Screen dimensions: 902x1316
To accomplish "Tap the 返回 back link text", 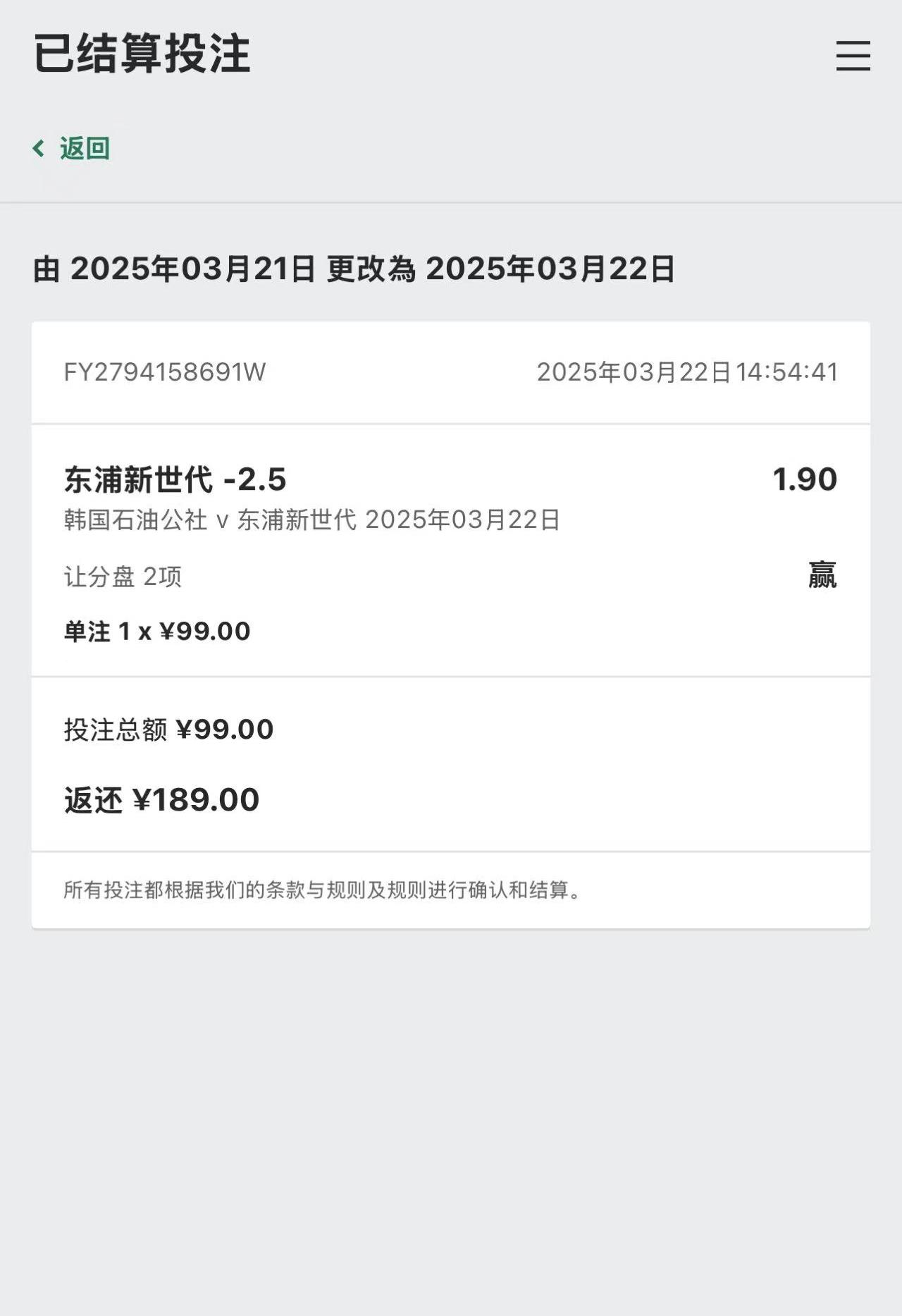I will pos(85,149).
